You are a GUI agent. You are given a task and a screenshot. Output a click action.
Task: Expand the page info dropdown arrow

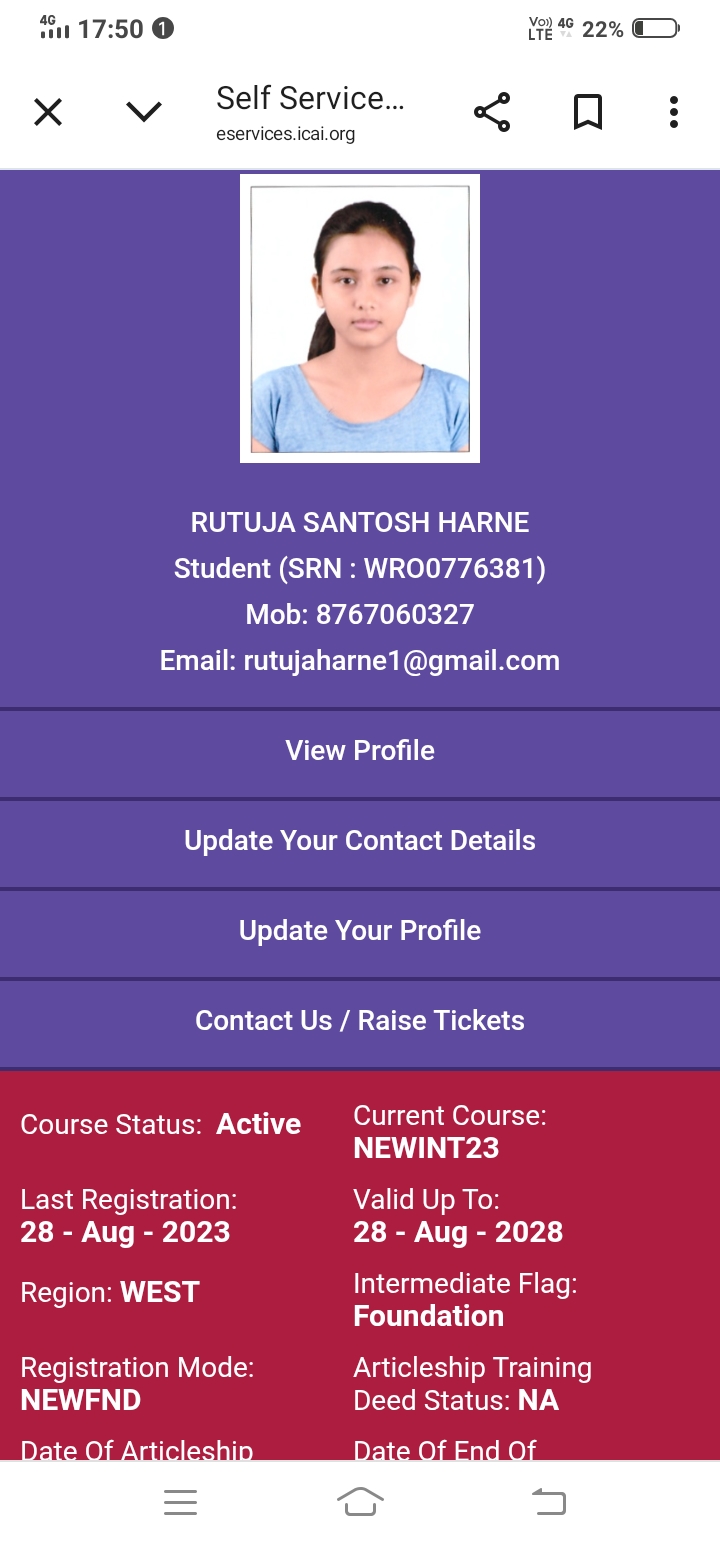[x=144, y=112]
